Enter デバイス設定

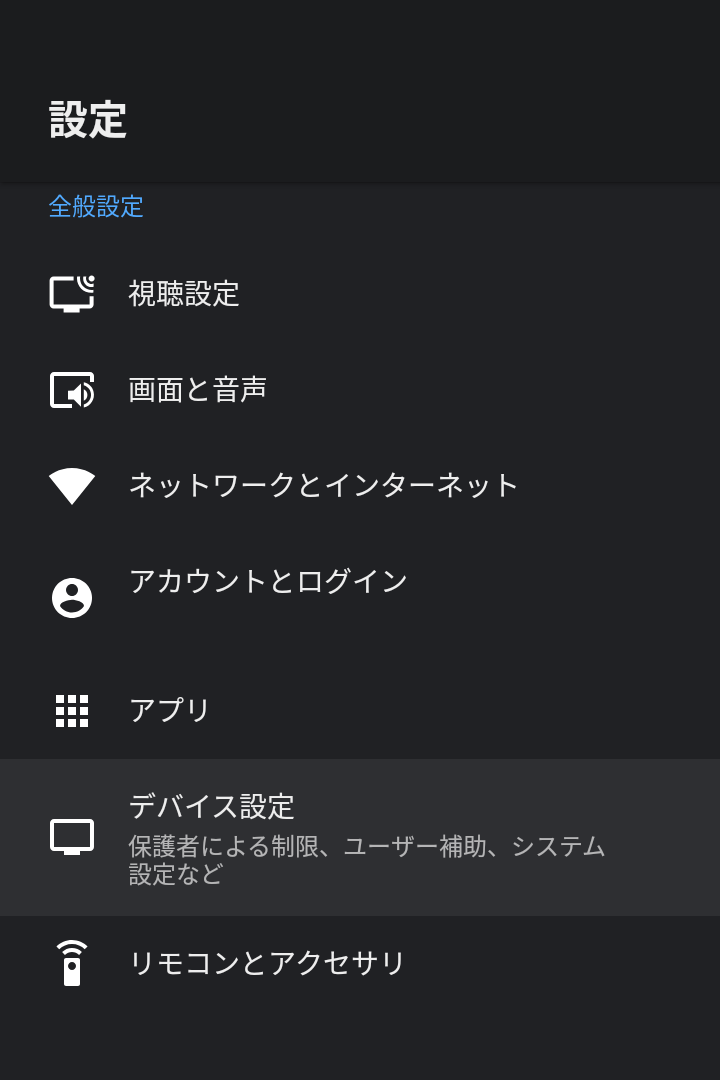pos(212,807)
